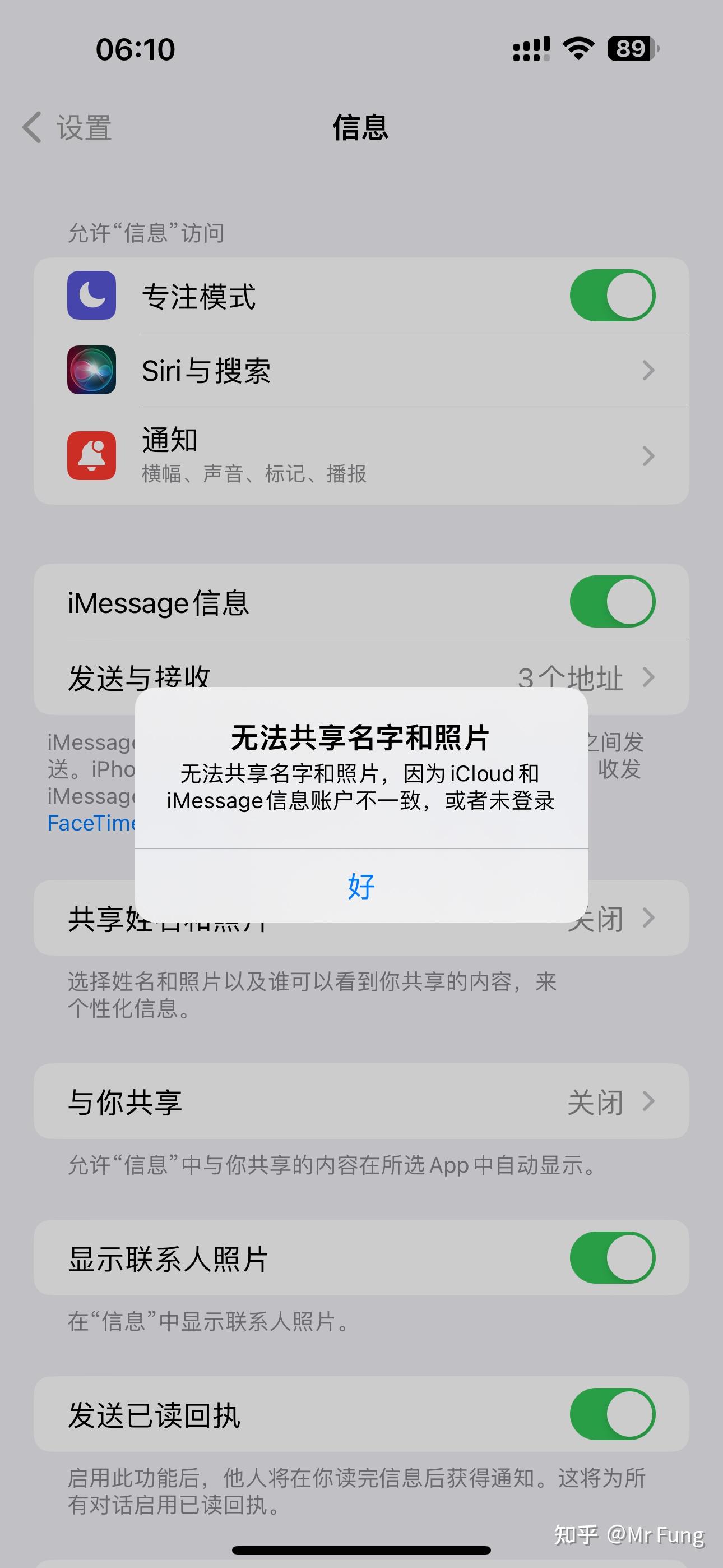Toggle the 专注模式 switch
This screenshot has height=1568, width=723.
[x=612, y=295]
